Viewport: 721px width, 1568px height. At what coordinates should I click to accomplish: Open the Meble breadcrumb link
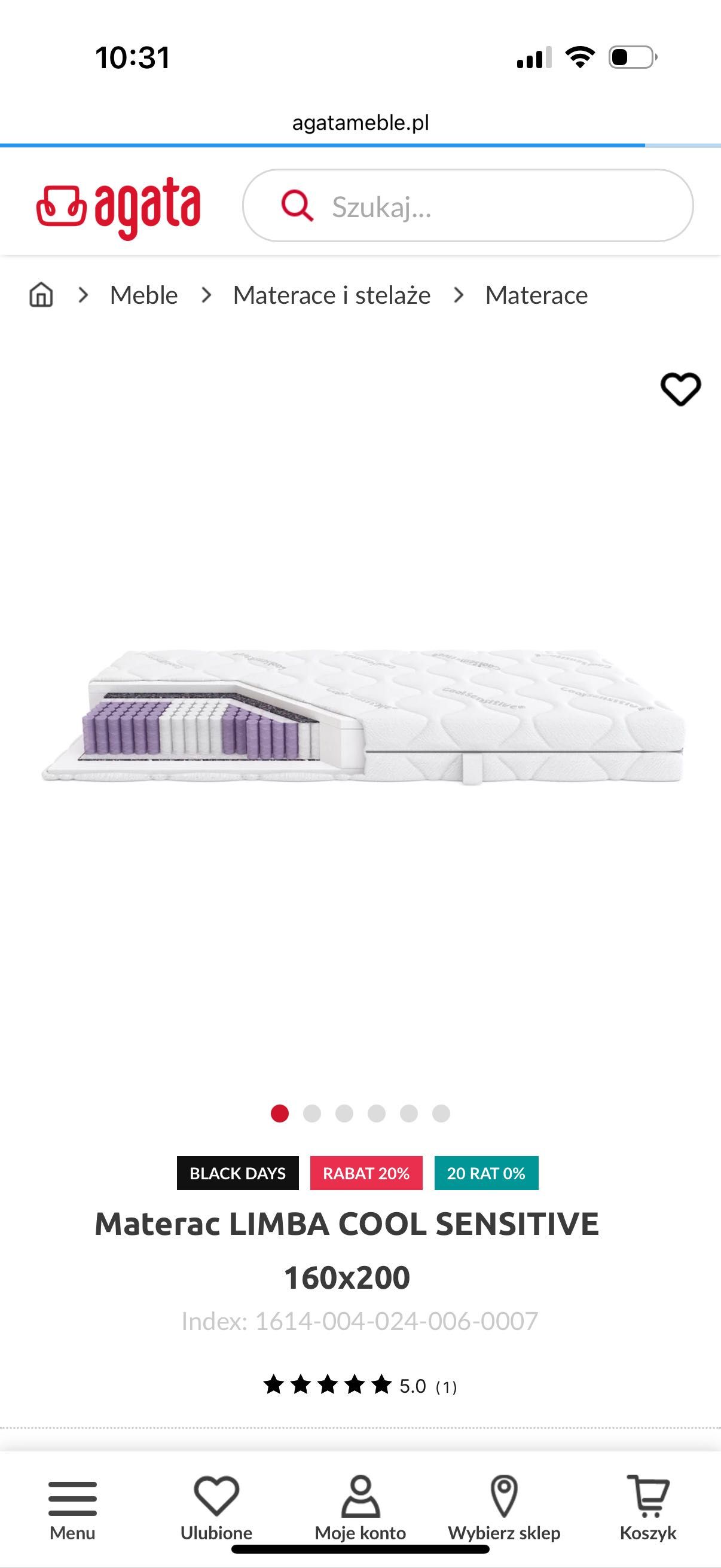143,295
